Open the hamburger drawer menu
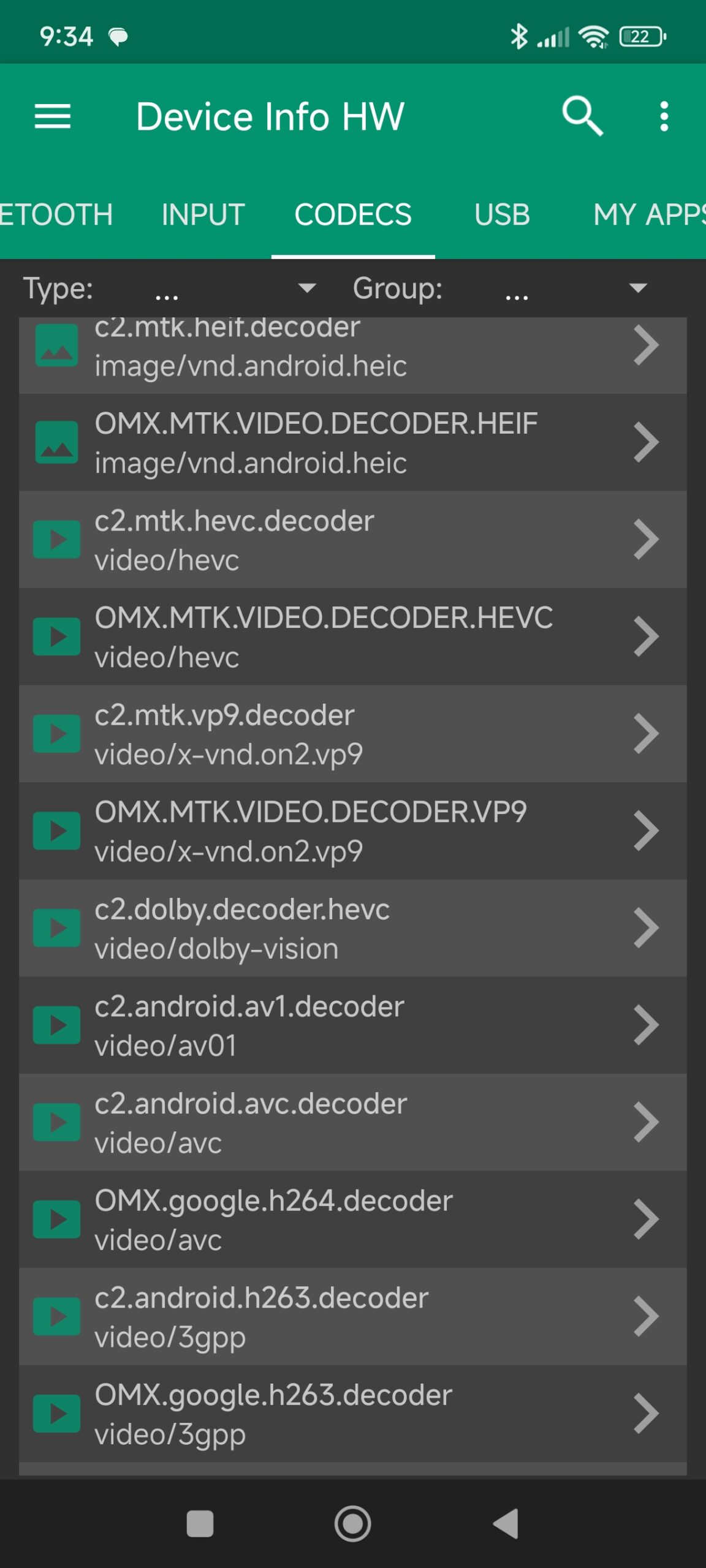Image resolution: width=706 pixels, height=1568 pixels. coord(53,116)
